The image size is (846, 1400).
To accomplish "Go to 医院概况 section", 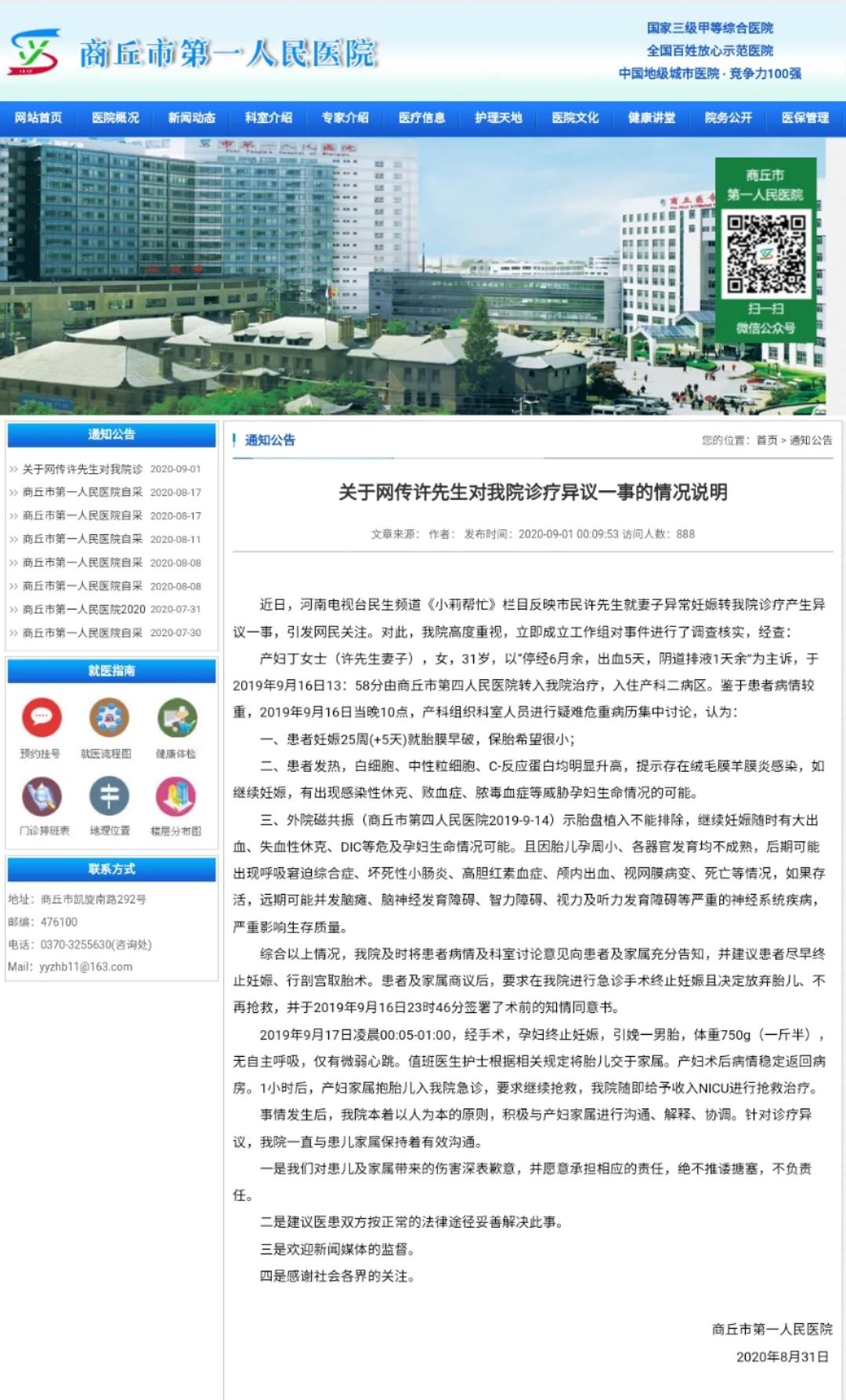I will tap(115, 118).
